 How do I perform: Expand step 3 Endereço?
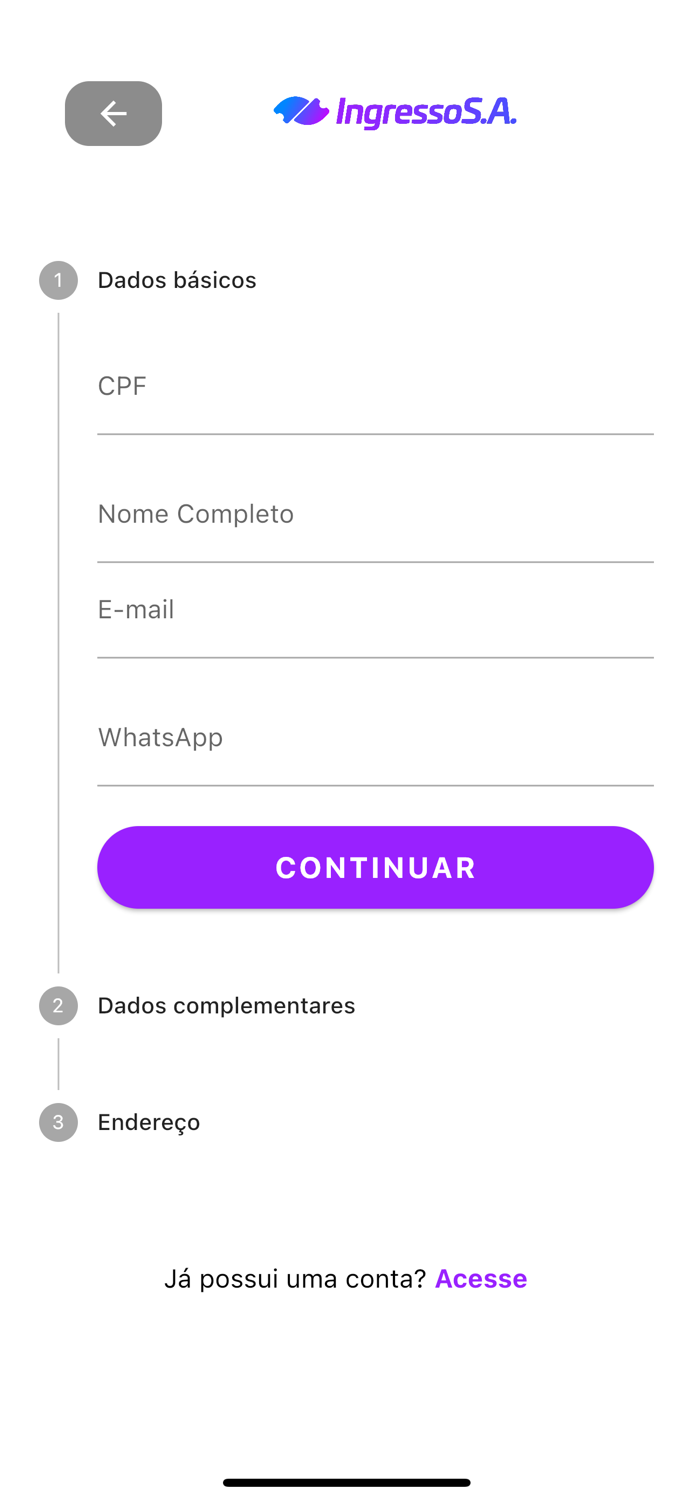coord(149,1122)
